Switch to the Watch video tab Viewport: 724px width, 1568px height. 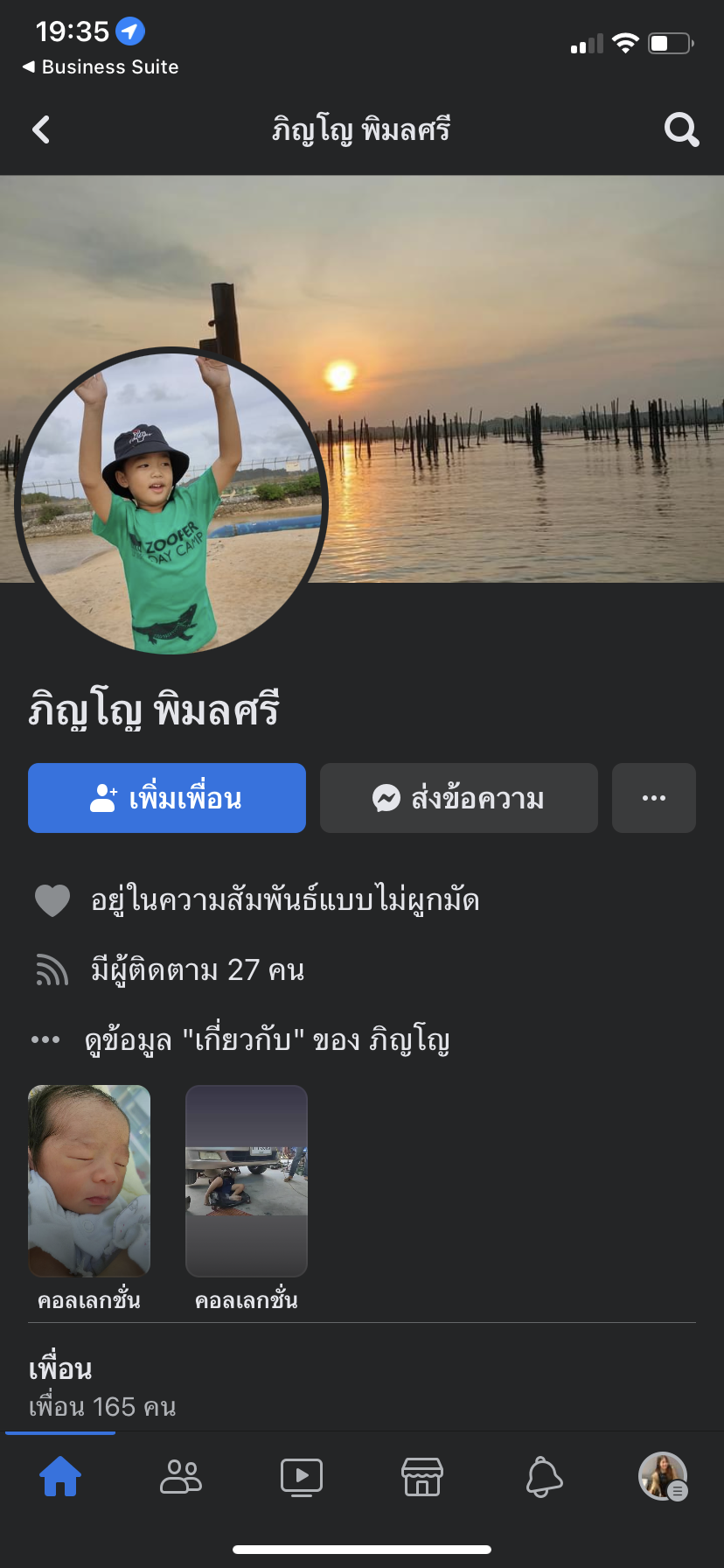point(302,1477)
